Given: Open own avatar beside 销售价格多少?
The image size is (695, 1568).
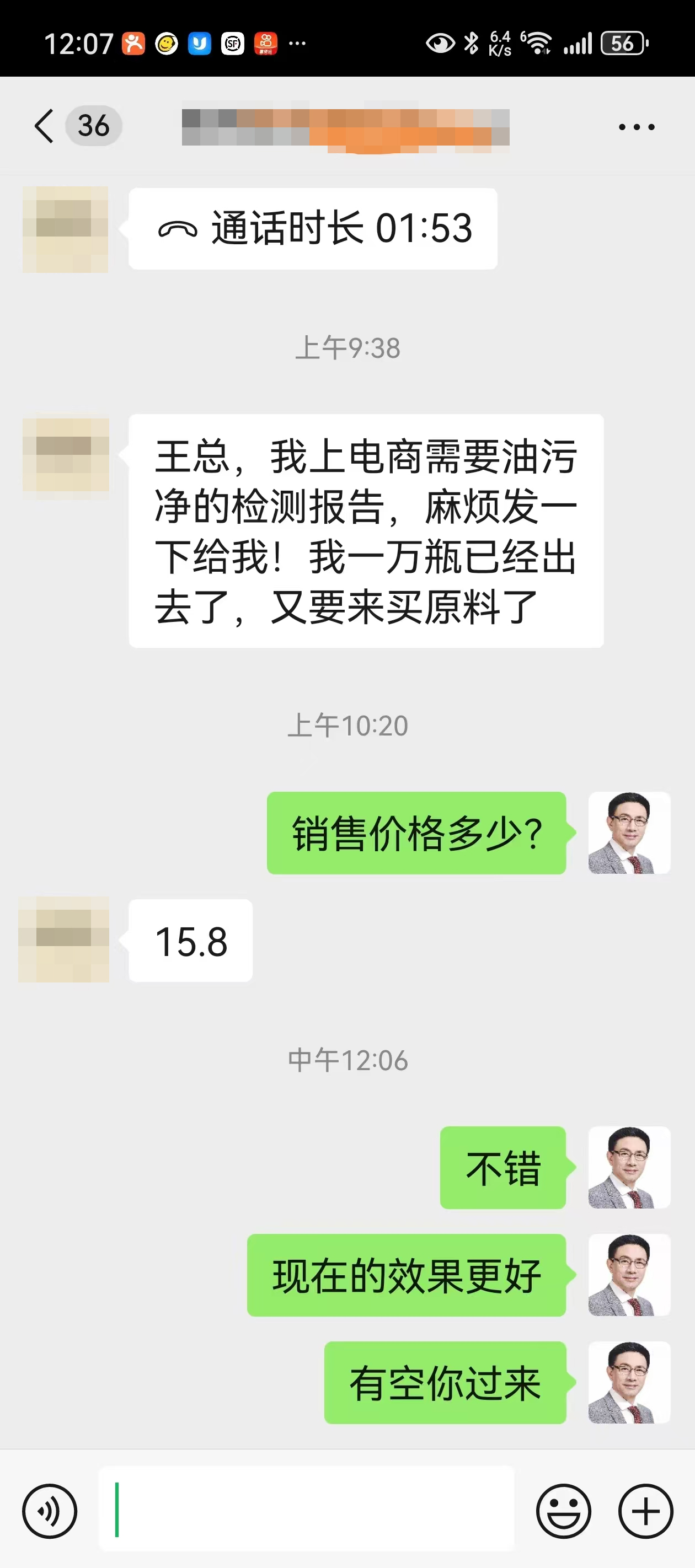Looking at the screenshot, I should (629, 833).
